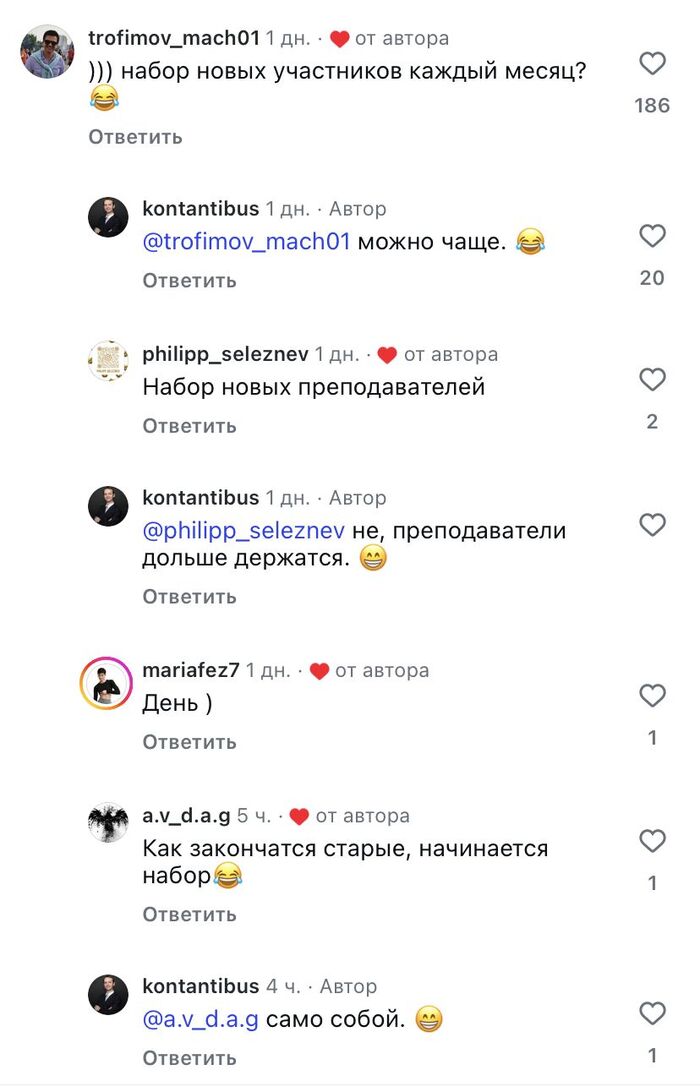The image size is (700, 1092).
Task: Reply to kontantibus's преподаватели comment
Action: pos(189,596)
